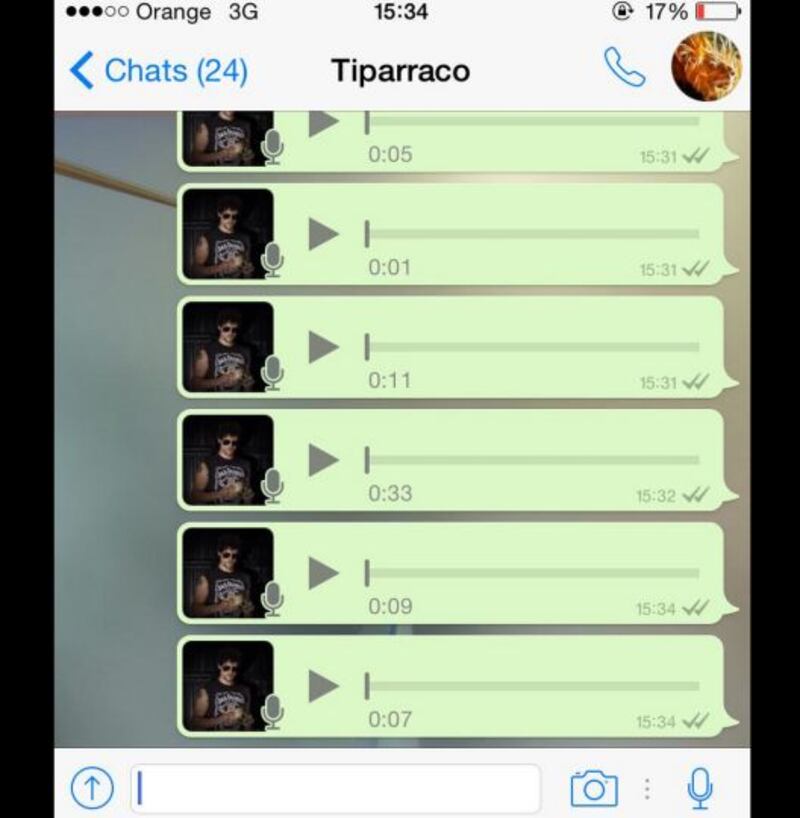Seek within the 0:11 voice message track

532,347
